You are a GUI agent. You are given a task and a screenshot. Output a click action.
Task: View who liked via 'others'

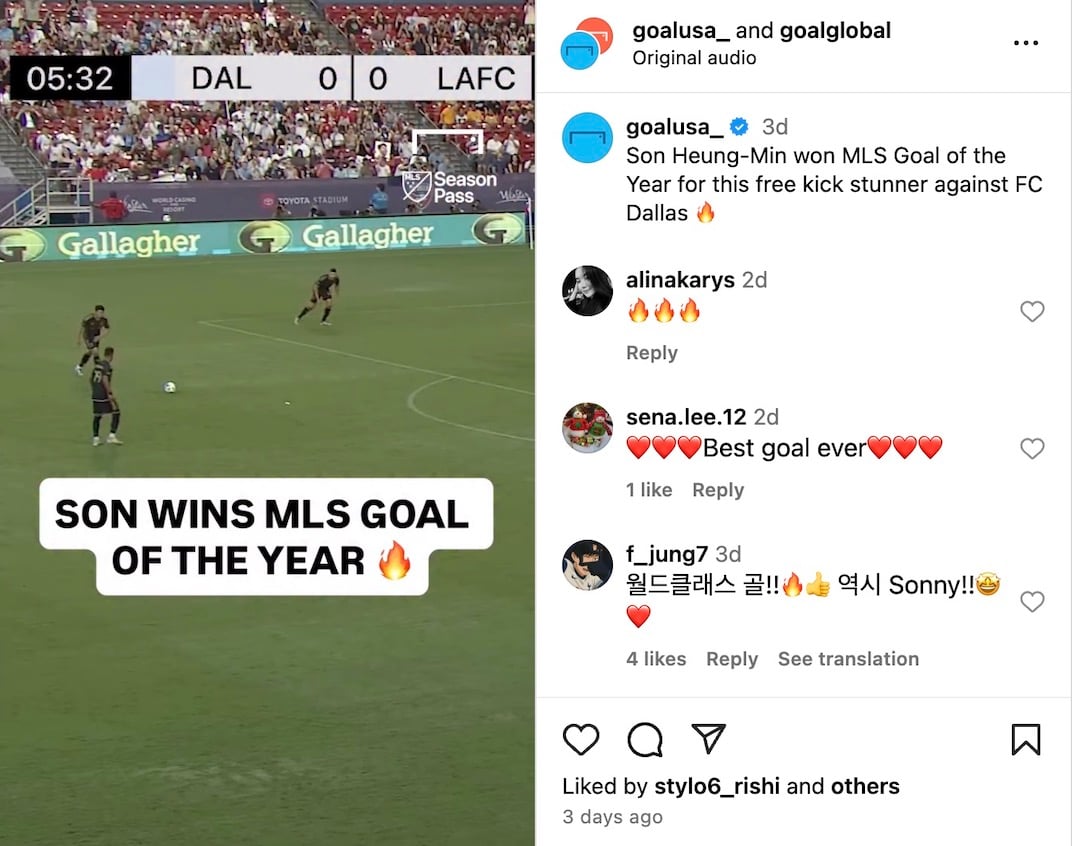tap(865, 786)
